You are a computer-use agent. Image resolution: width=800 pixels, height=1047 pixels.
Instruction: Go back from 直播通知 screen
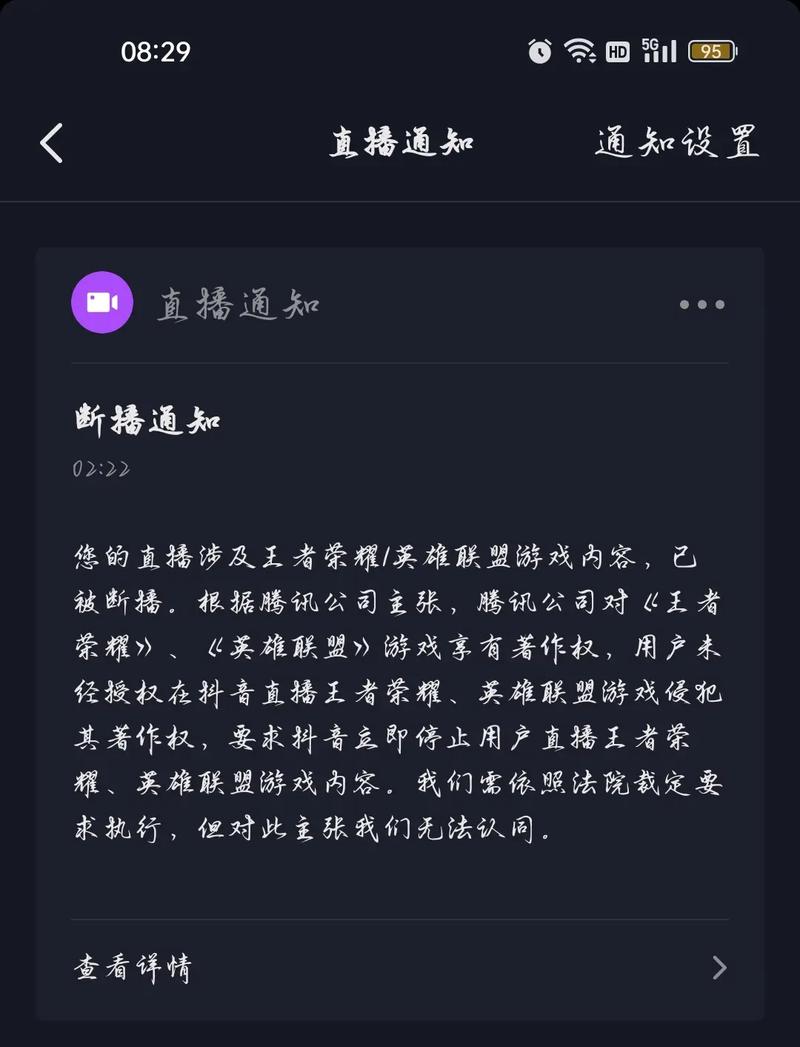pos(51,144)
